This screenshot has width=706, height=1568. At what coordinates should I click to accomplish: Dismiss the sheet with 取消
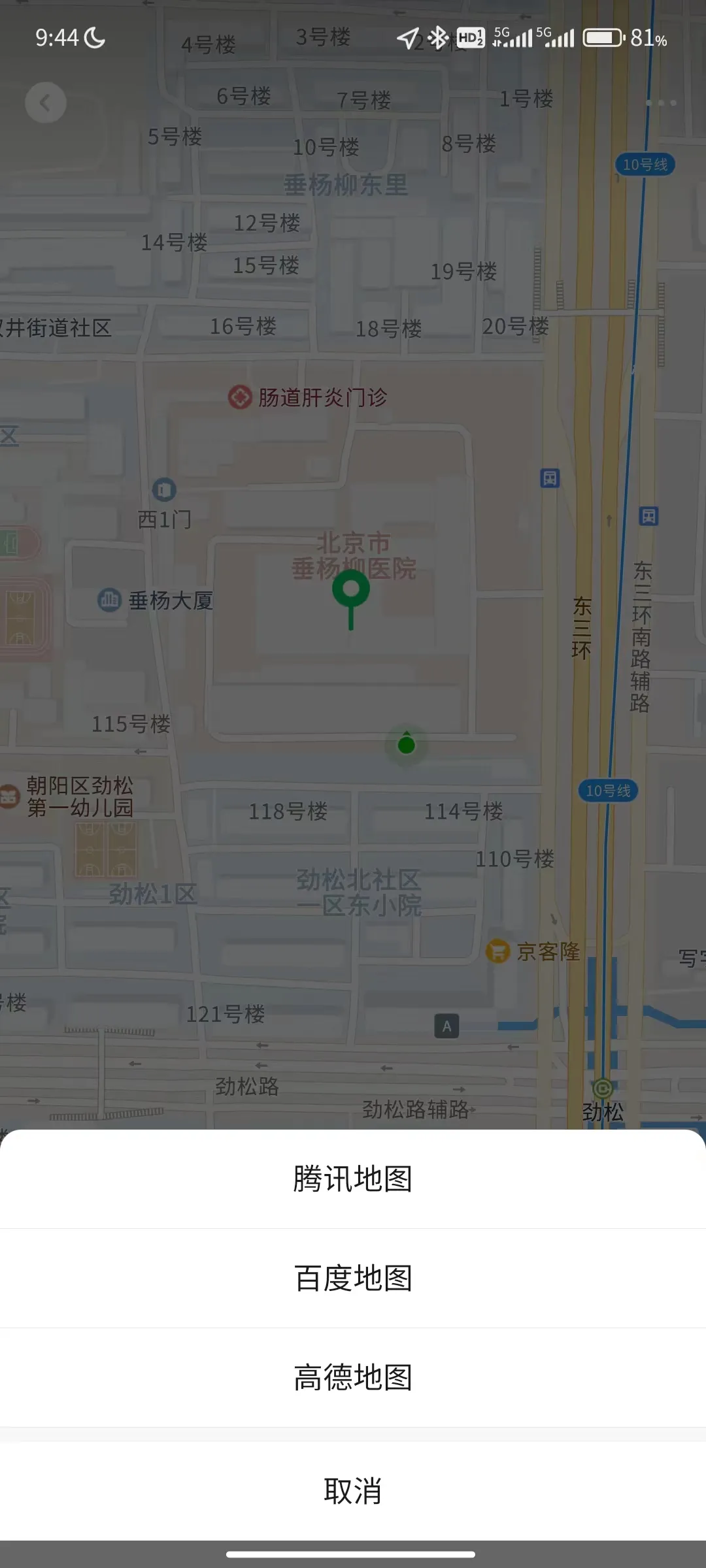pyautogui.click(x=353, y=1492)
